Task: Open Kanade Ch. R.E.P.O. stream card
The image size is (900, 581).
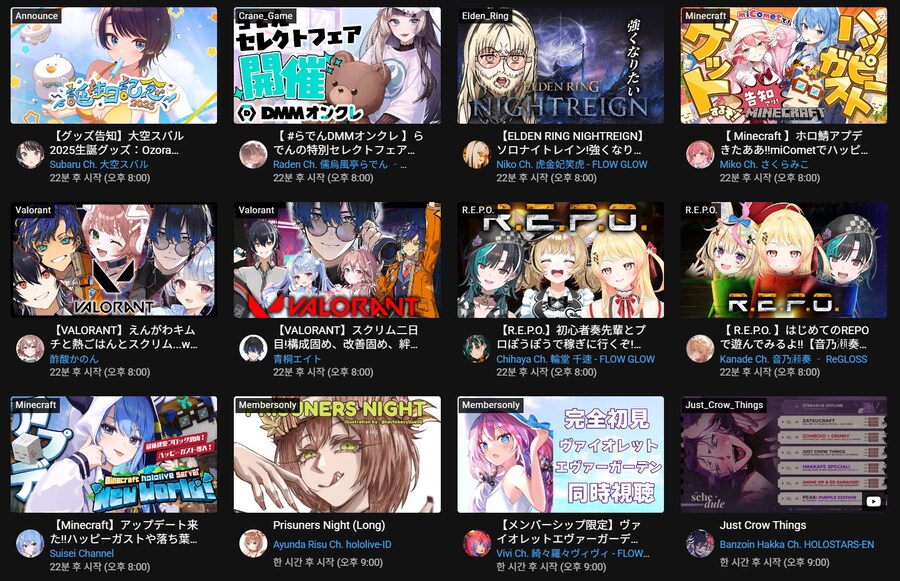Action: click(x=783, y=260)
